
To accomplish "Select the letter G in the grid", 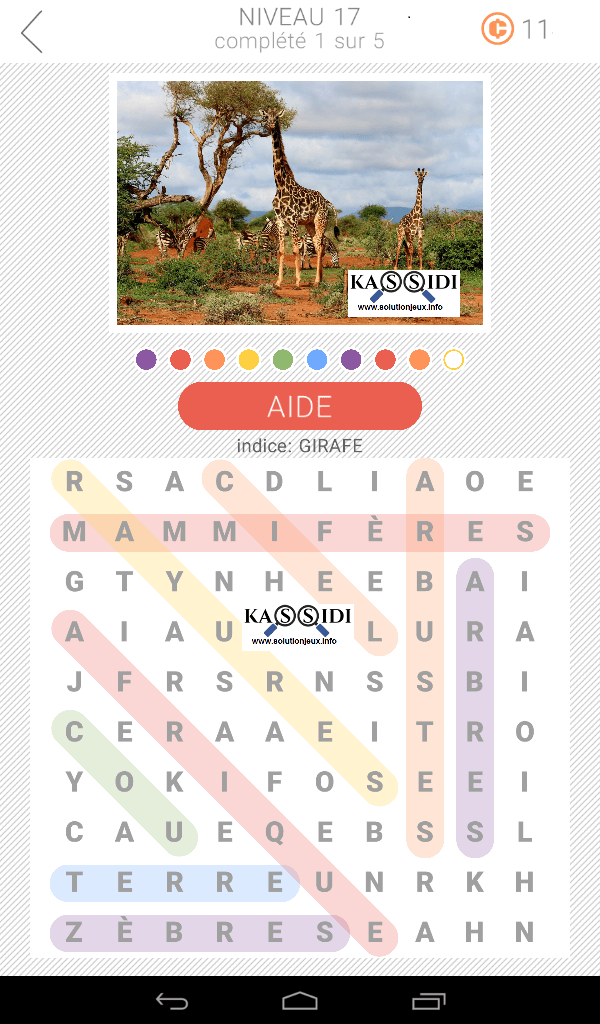I will [74, 582].
